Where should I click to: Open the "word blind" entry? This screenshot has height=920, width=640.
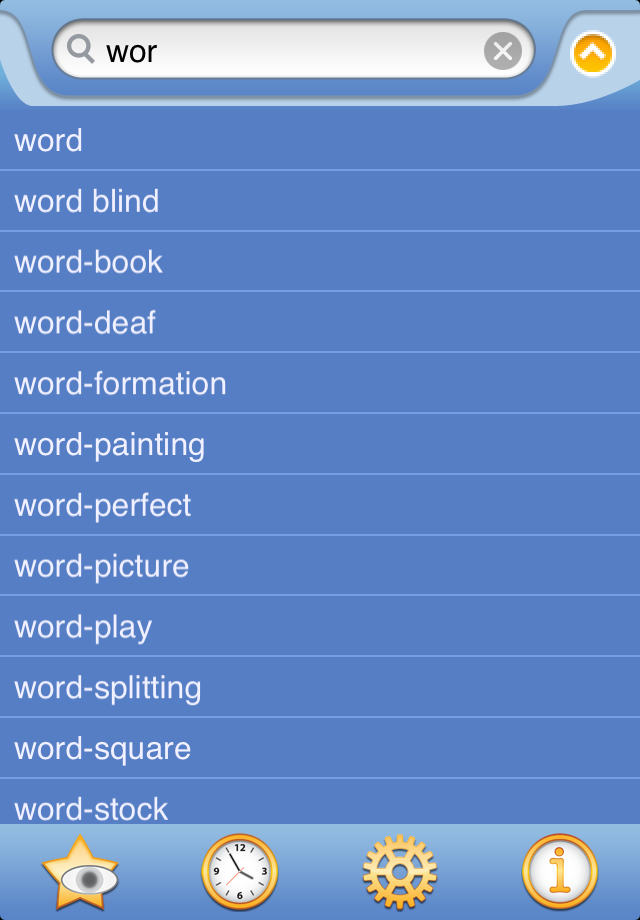(320, 201)
